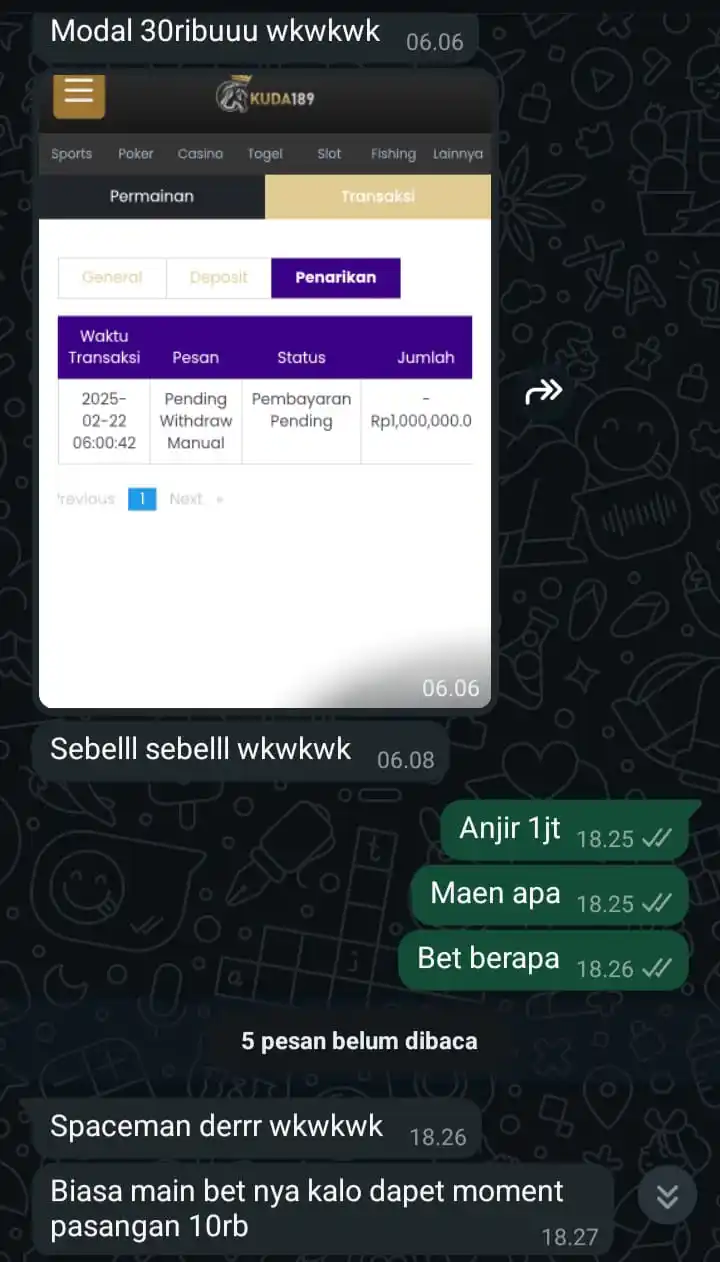
Task: Jump to the latest messages
Action: [667, 1195]
